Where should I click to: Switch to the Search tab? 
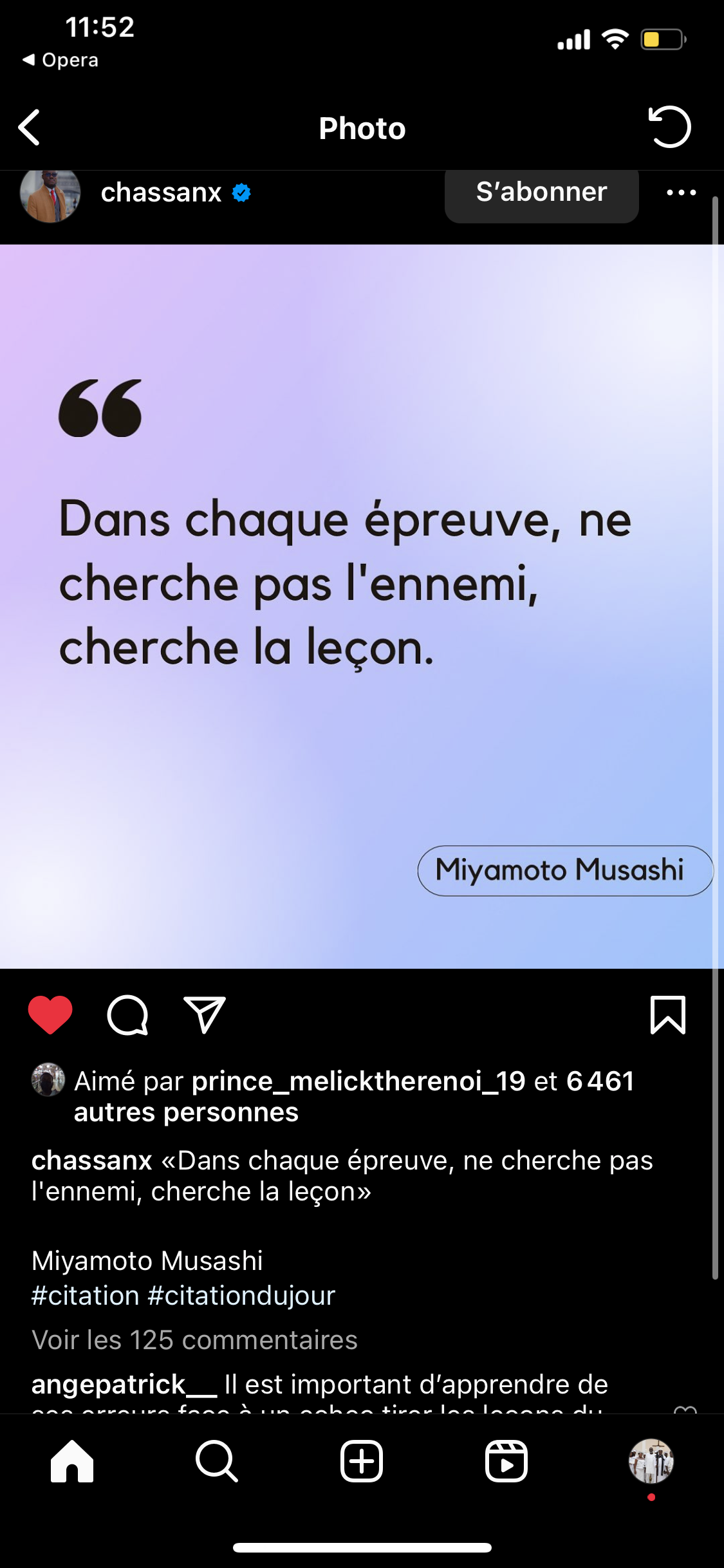(217, 1462)
